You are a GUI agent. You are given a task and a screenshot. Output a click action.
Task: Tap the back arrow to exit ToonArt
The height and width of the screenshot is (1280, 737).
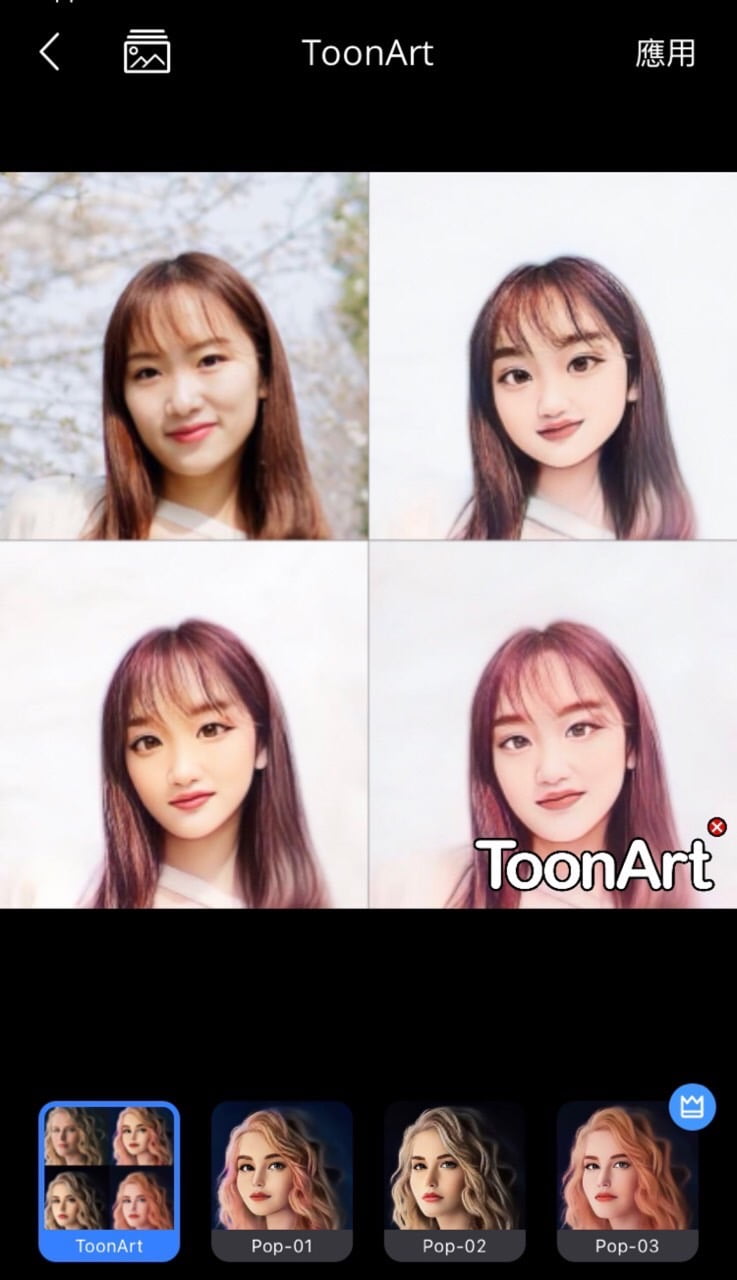pyautogui.click(x=50, y=52)
